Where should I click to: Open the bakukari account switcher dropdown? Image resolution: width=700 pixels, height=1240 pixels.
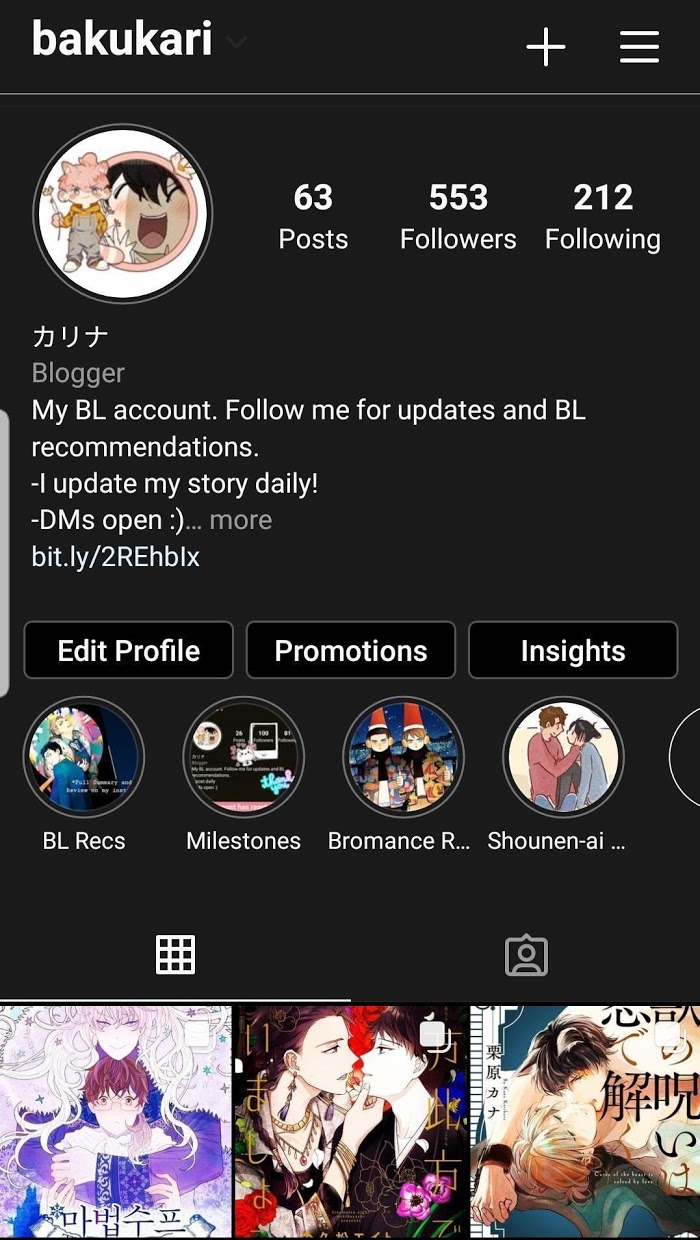click(x=237, y=43)
